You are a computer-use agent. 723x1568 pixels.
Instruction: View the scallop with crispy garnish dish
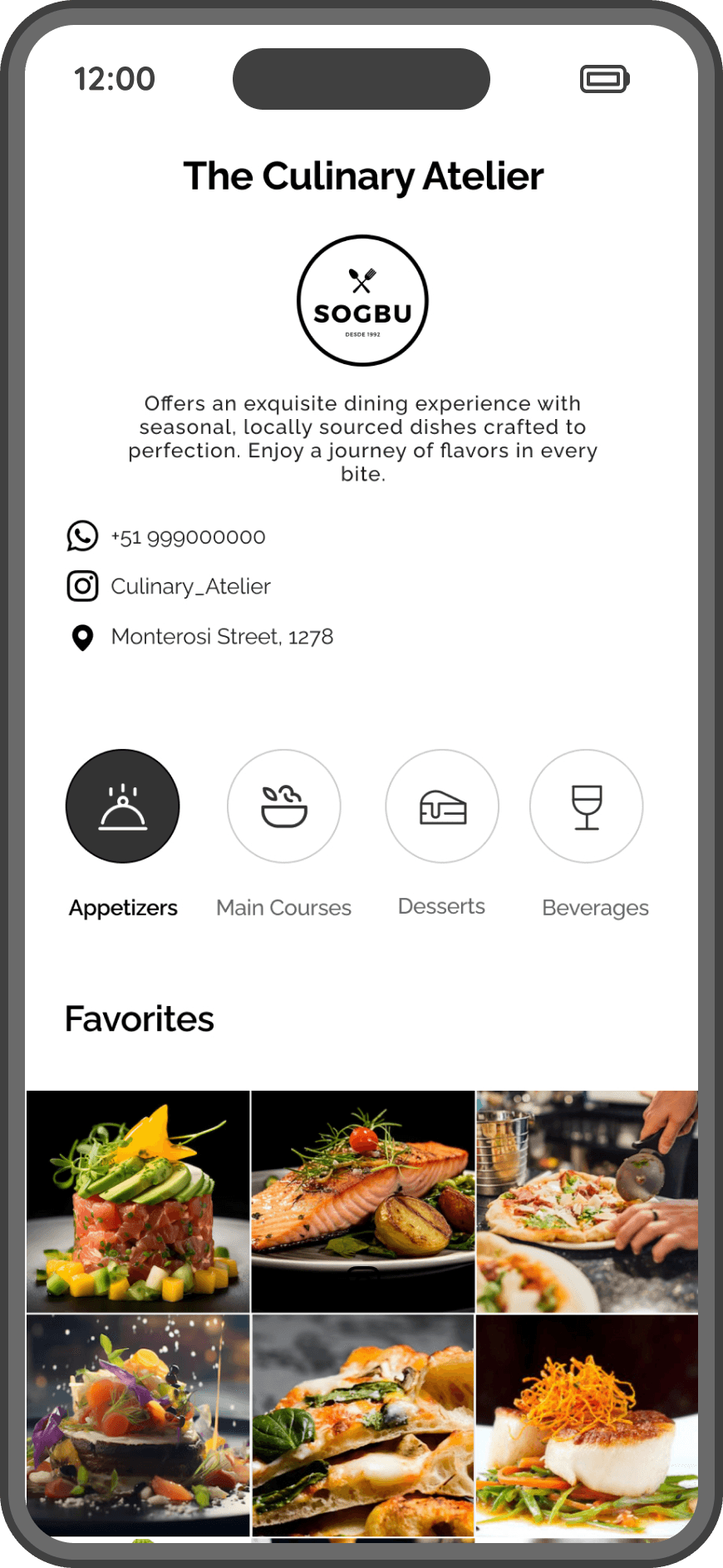coord(587,1425)
